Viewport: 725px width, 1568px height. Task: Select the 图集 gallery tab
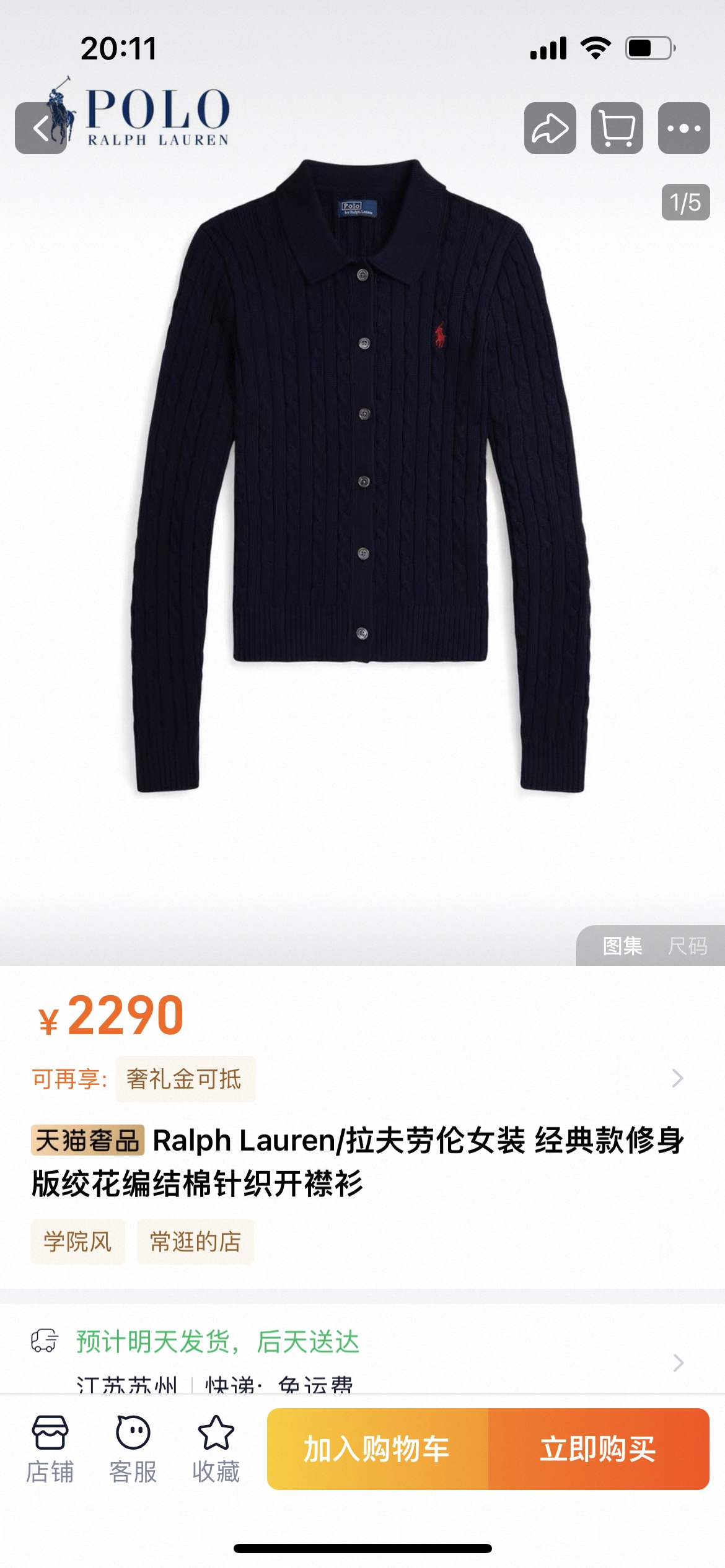pos(622,946)
